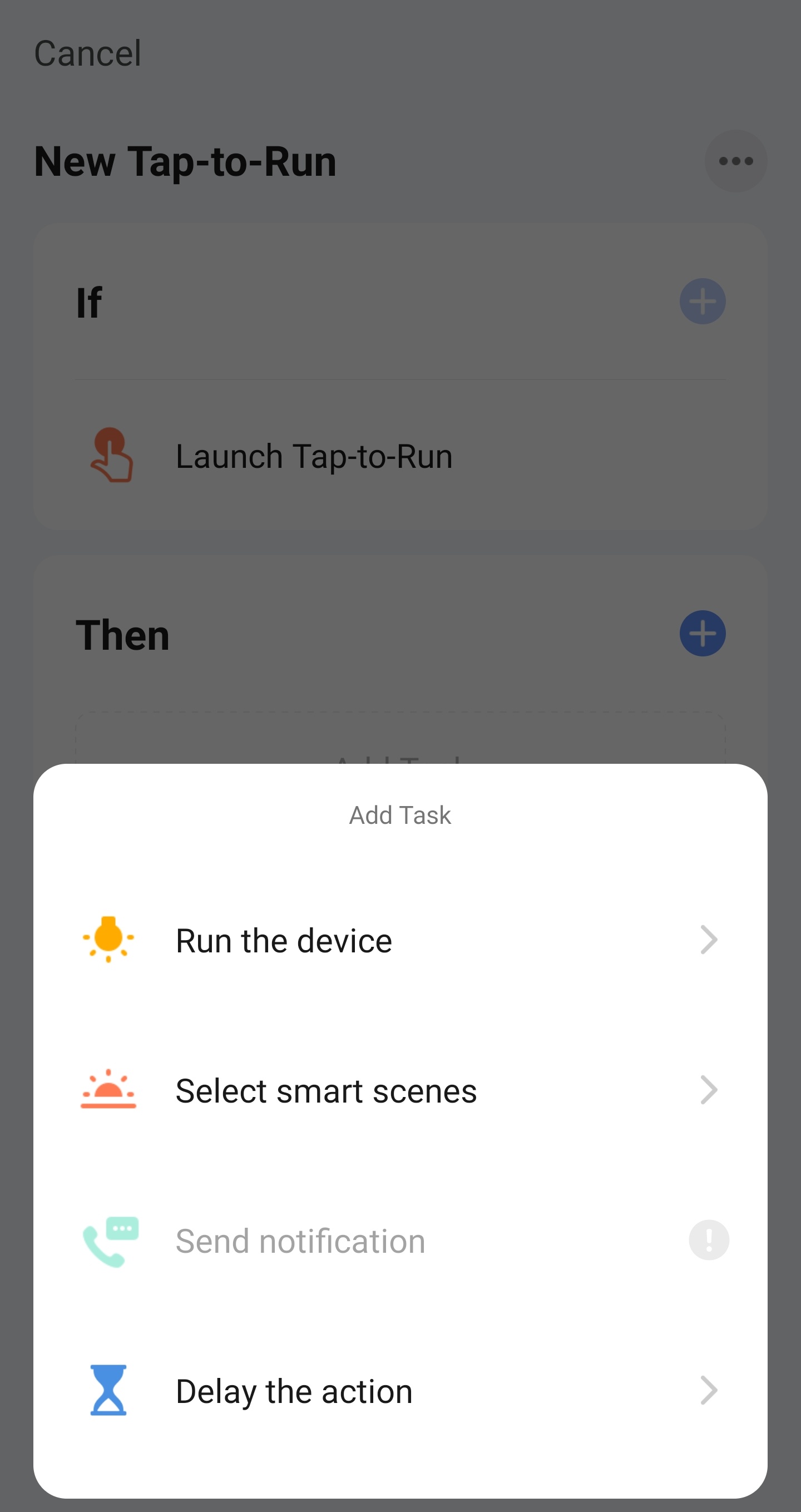Choose Run the device task

pos(400,940)
